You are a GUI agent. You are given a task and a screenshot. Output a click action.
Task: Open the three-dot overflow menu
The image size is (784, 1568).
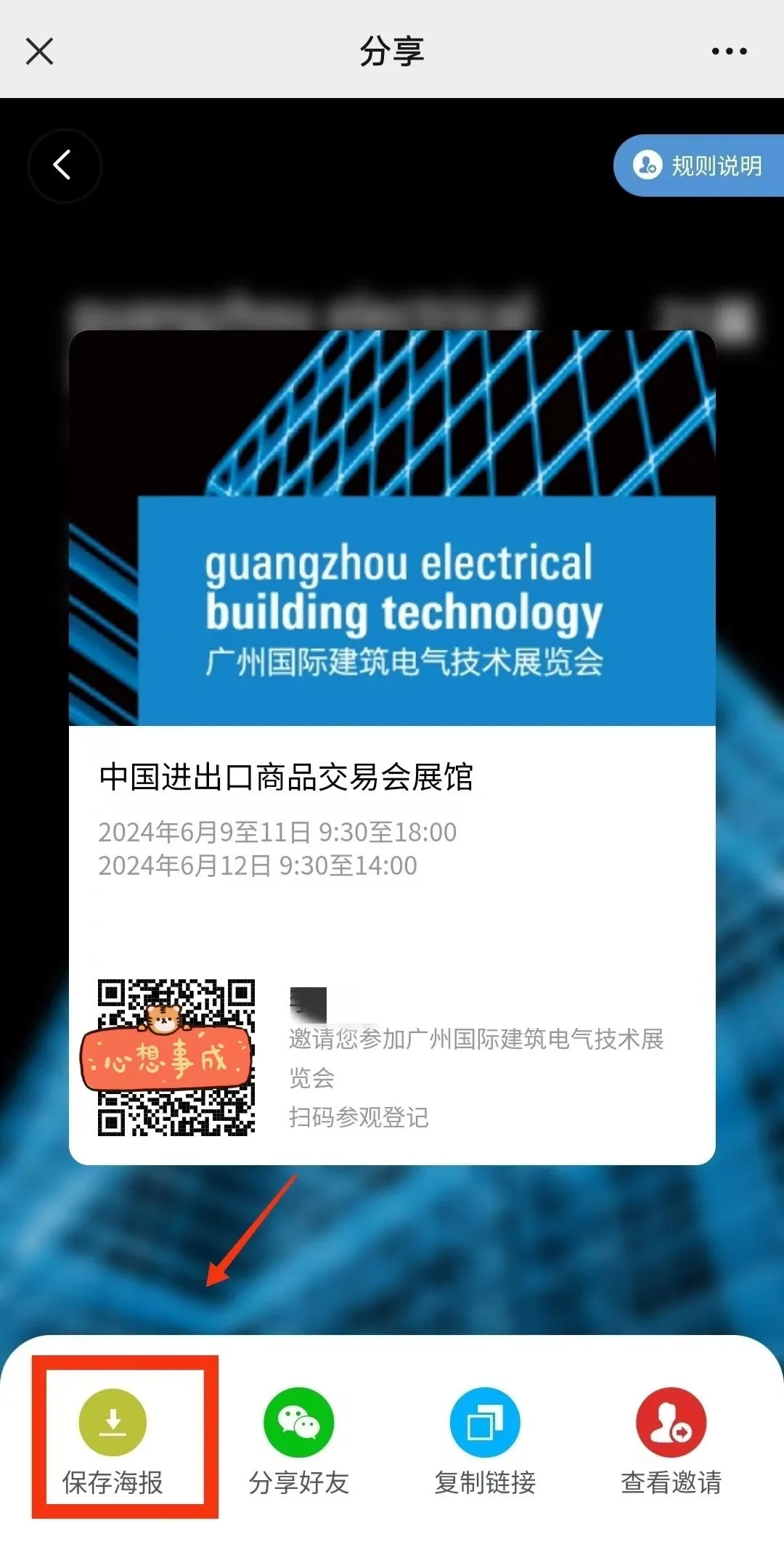[729, 52]
